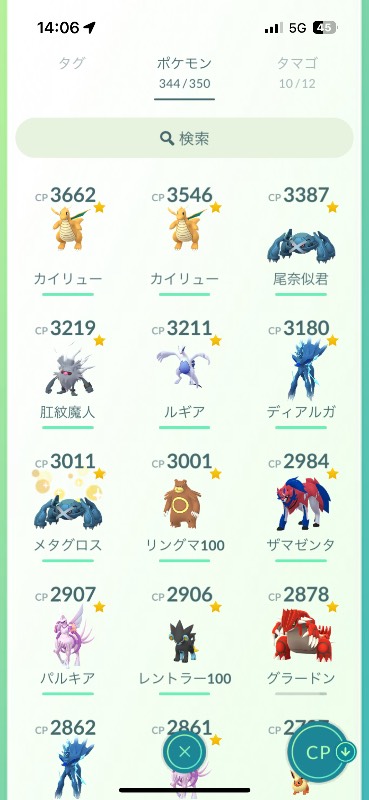
Task: Open グラードン with CP 2878
Action: click(301, 640)
